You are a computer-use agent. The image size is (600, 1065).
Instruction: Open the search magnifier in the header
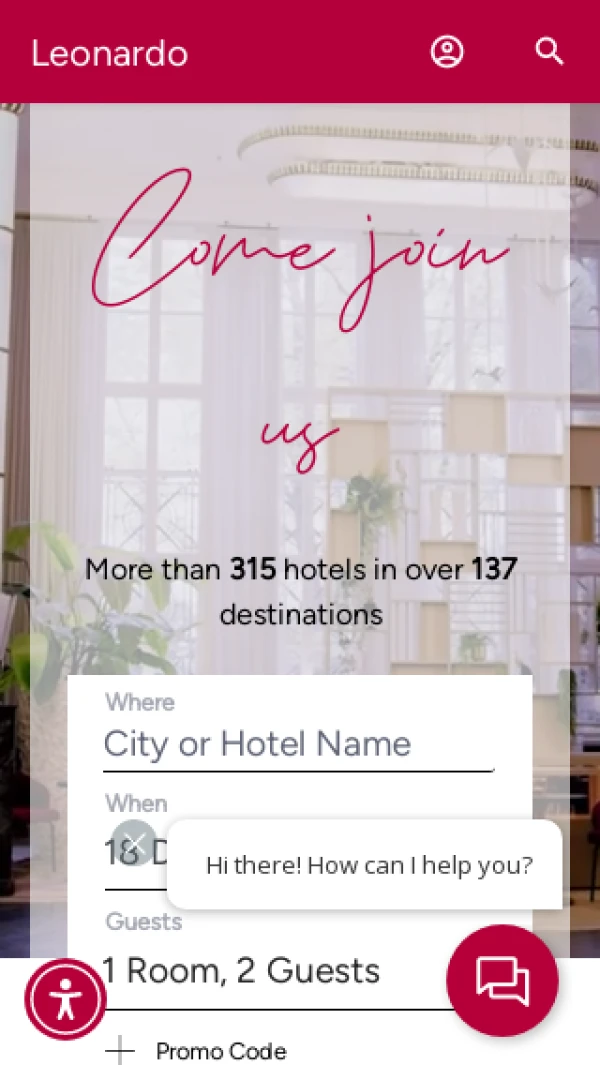point(549,51)
